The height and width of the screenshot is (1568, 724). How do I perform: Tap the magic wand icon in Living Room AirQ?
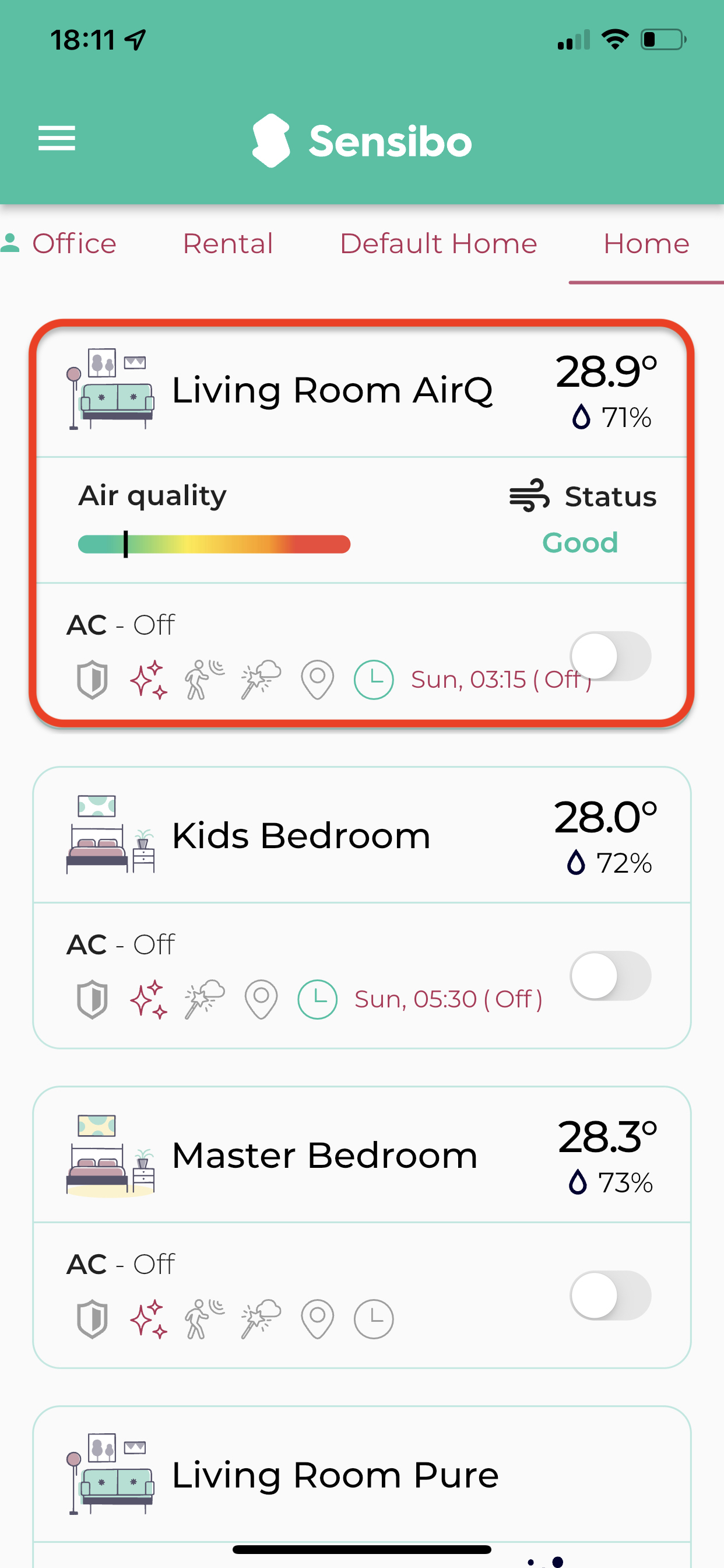[x=261, y=680]
